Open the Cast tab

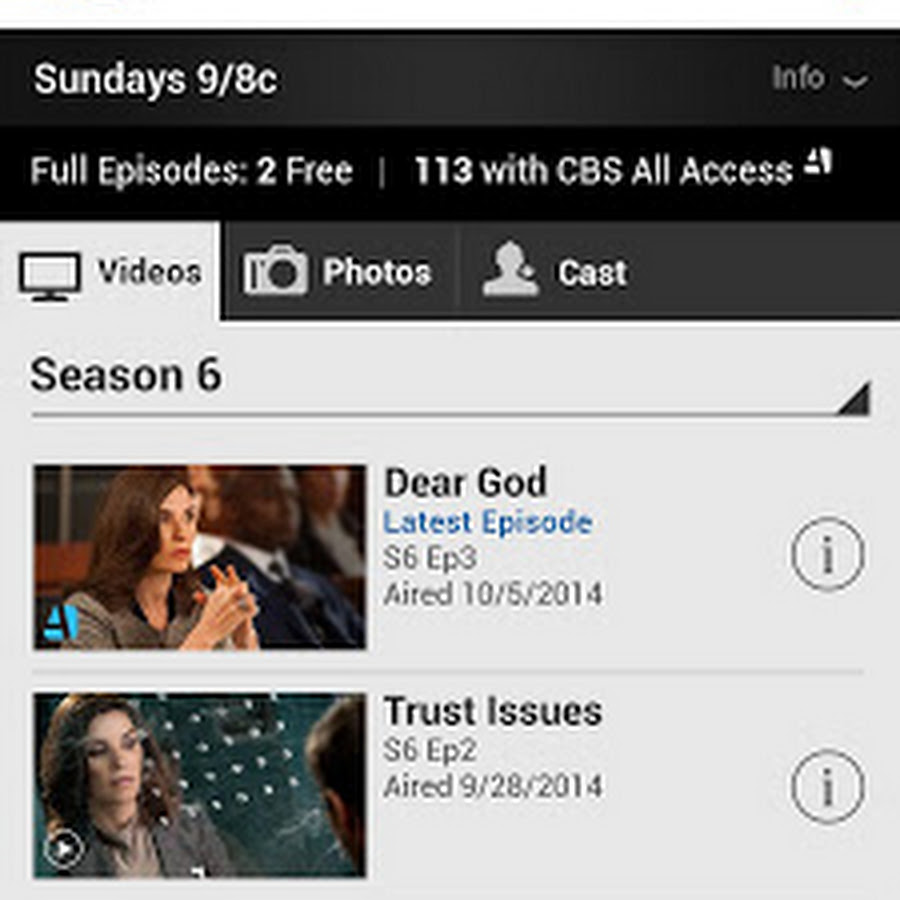556,272
